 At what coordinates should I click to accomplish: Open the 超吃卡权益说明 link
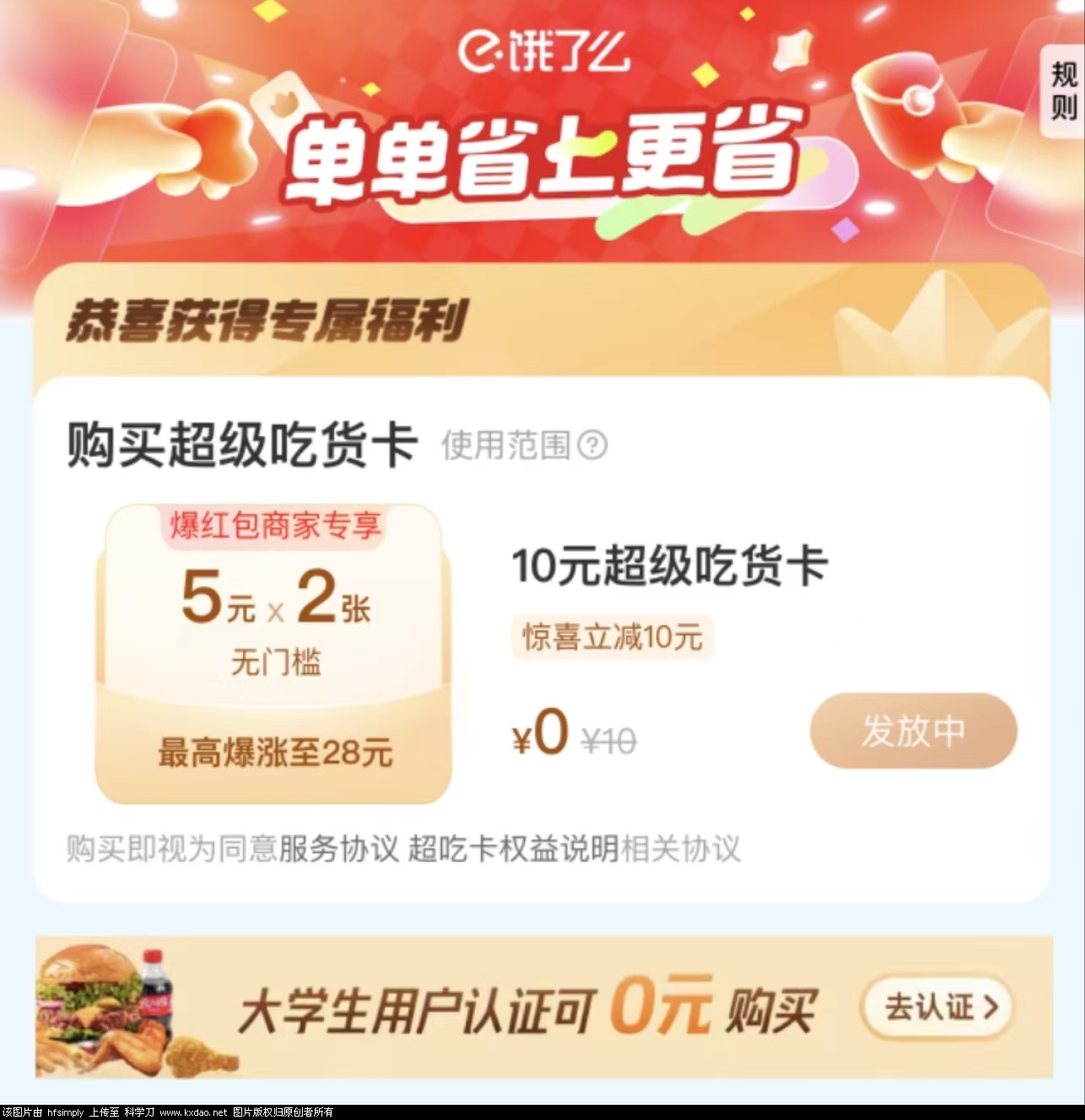[513, 848]
